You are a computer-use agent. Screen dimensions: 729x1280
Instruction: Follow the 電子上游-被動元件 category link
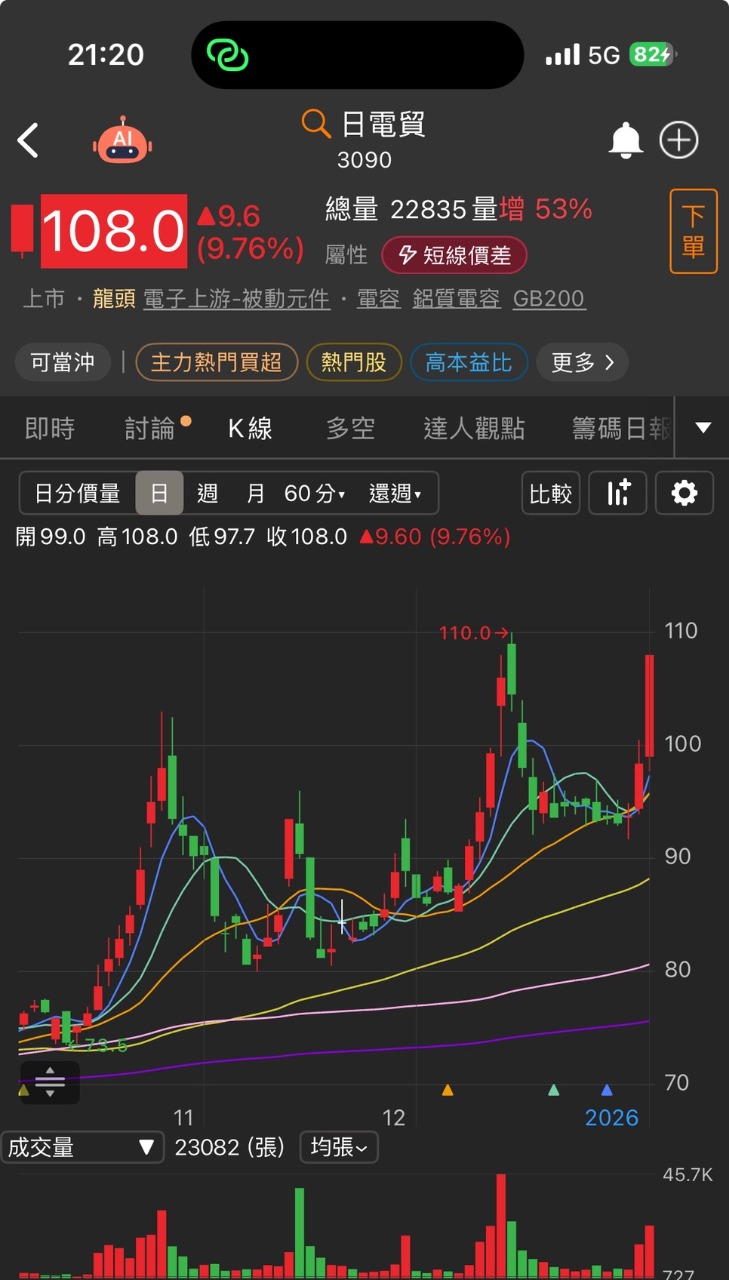coord(236,299)
